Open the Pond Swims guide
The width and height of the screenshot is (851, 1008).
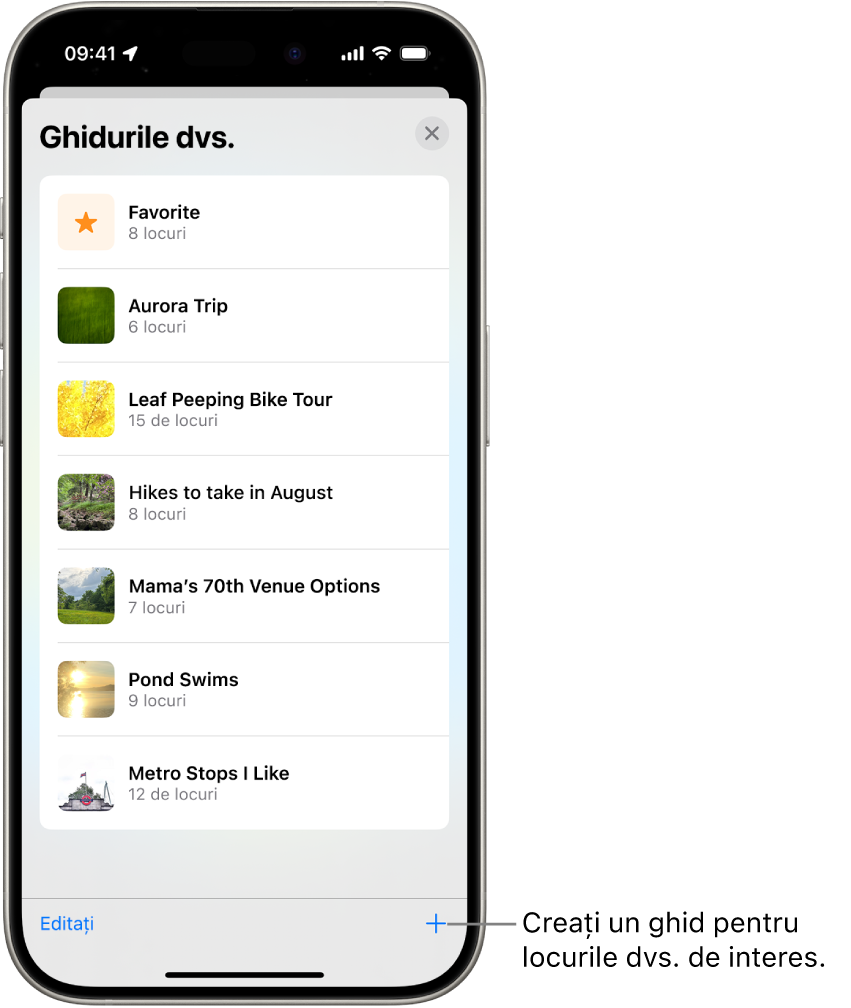click(x=244, y=689)
